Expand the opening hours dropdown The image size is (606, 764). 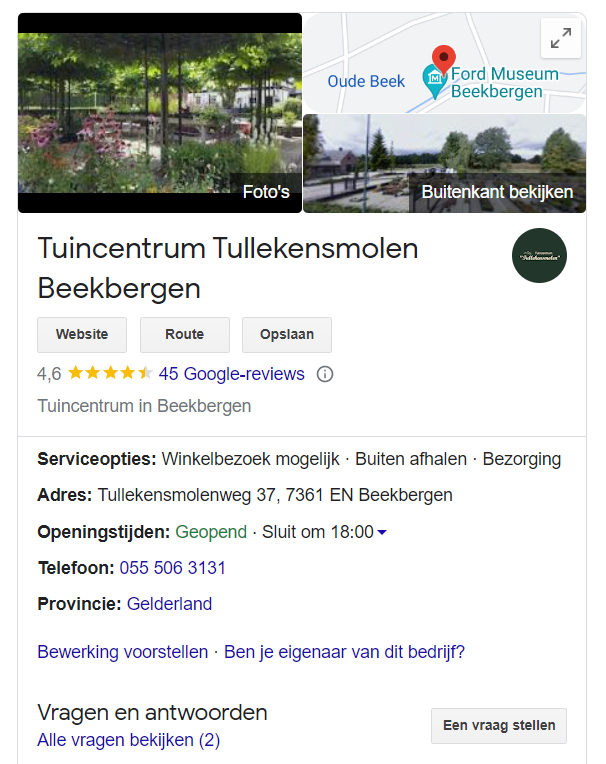pos(382,533)
